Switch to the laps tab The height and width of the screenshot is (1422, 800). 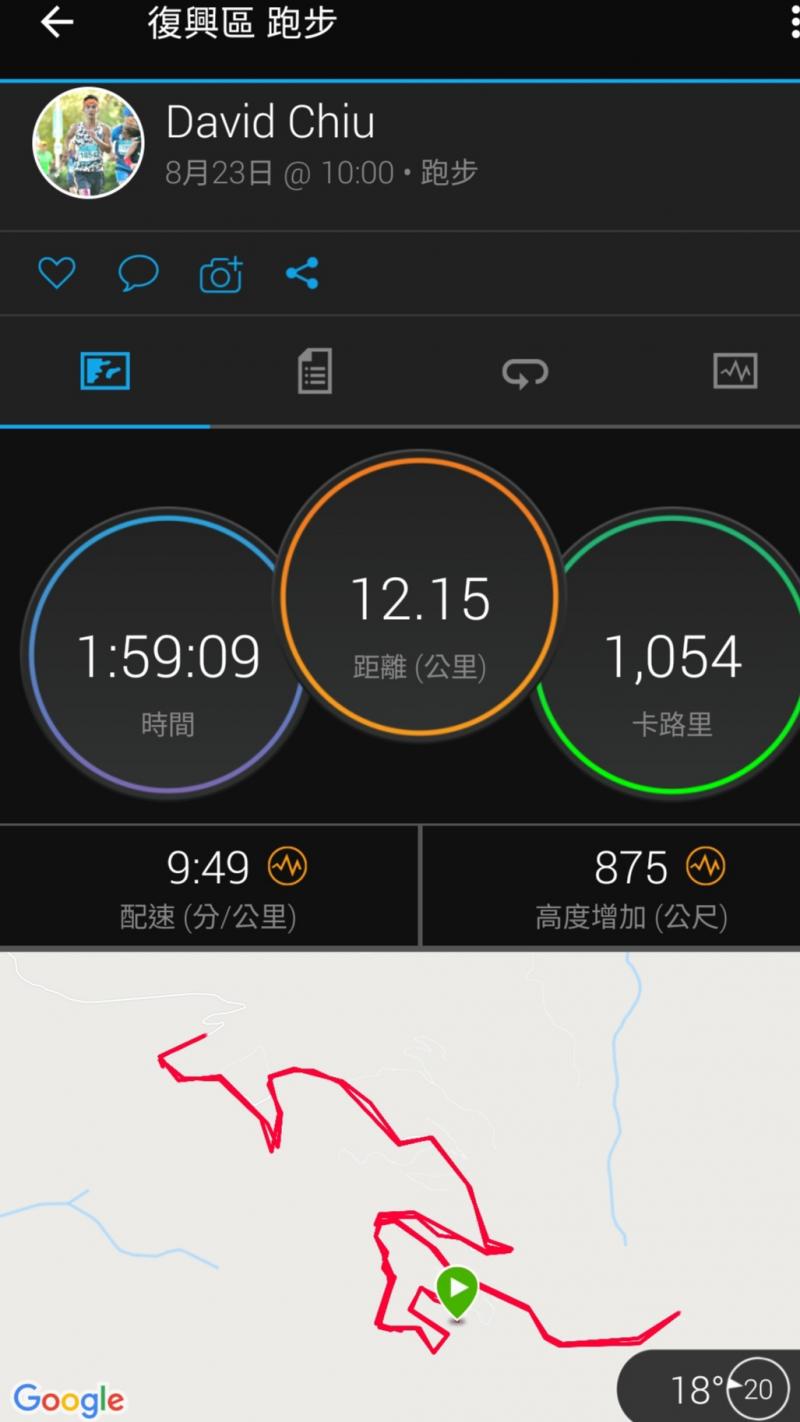pos(525,372)
